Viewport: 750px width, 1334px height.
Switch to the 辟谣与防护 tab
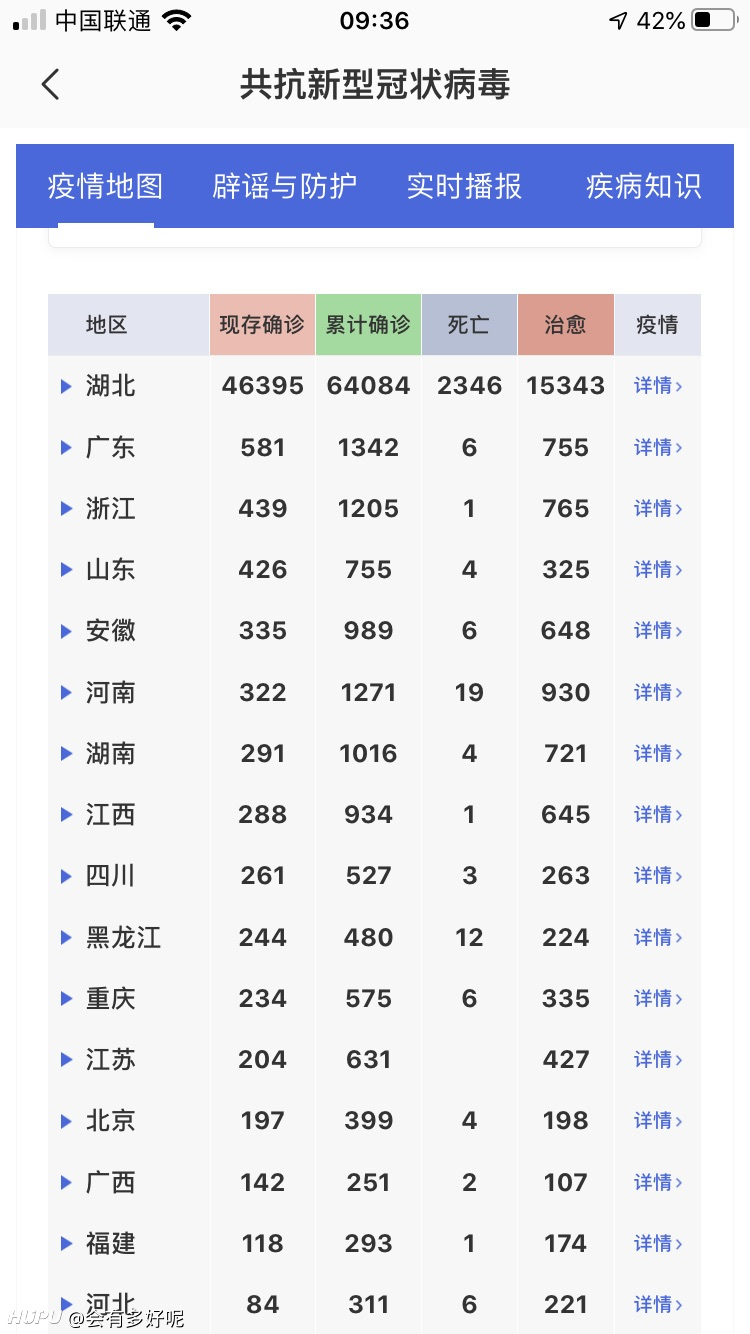(x=285, y=186)
